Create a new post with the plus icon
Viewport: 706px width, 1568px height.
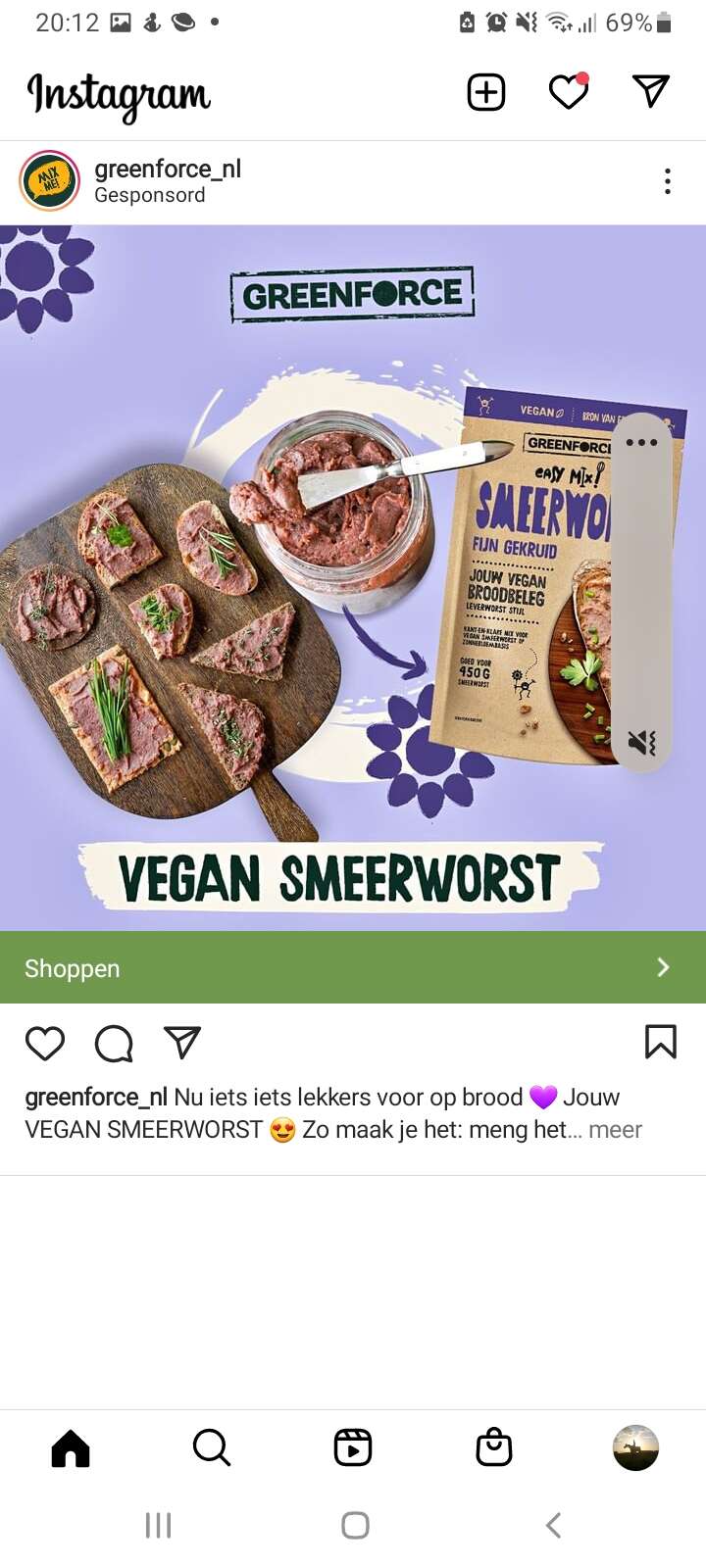[x=486, y=92]
